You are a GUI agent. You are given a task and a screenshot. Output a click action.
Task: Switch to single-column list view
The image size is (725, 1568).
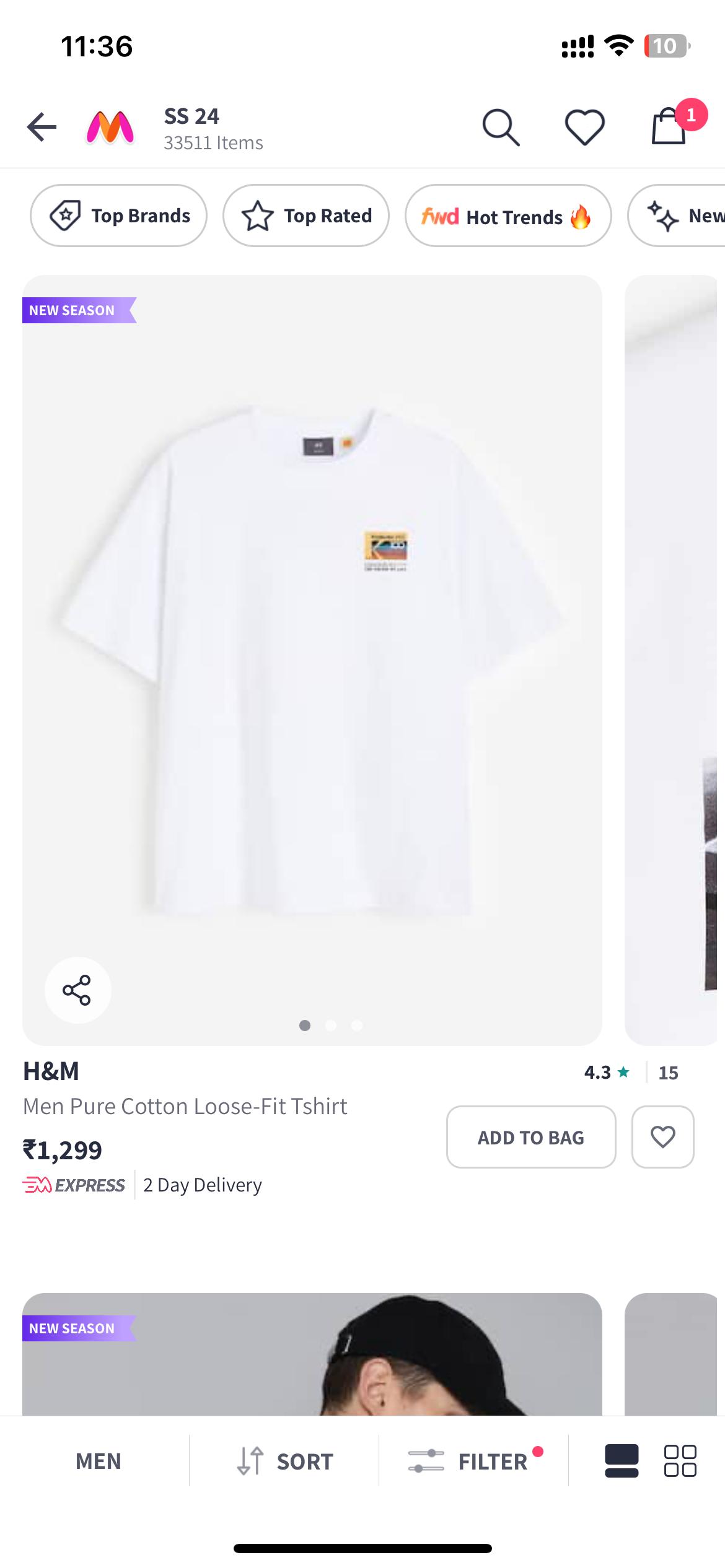pyautogui.click(x=622, y=1461)
